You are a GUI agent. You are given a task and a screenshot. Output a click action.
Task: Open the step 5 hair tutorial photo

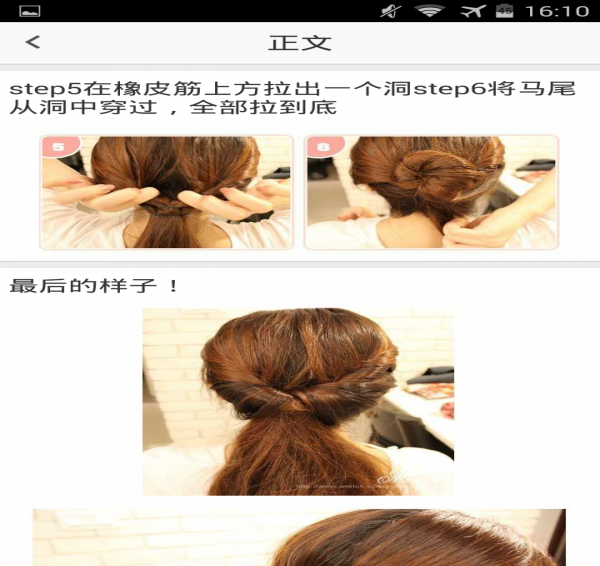pos(167,192)
